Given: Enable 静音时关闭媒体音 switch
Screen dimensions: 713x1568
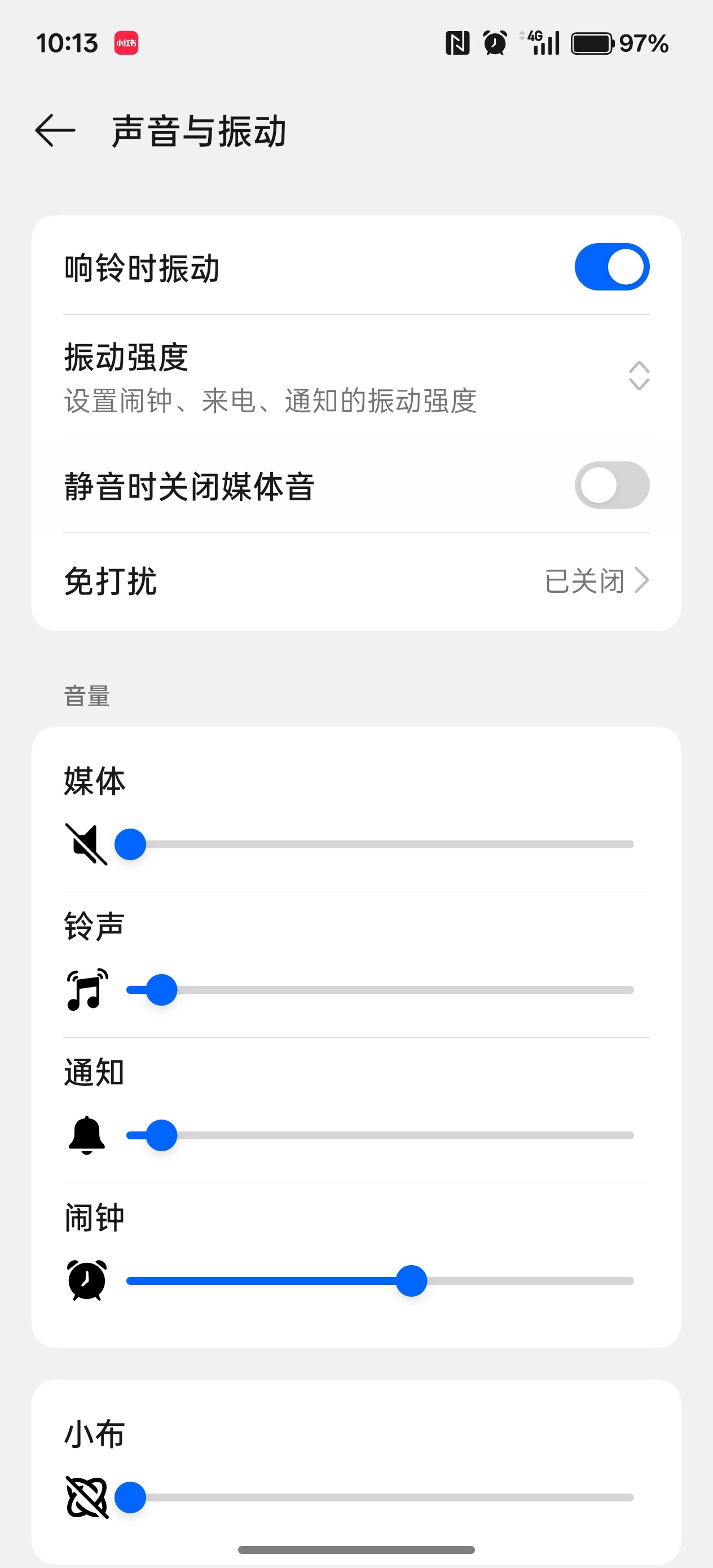Looking at the screenshot, I should [x=612, y=485].
